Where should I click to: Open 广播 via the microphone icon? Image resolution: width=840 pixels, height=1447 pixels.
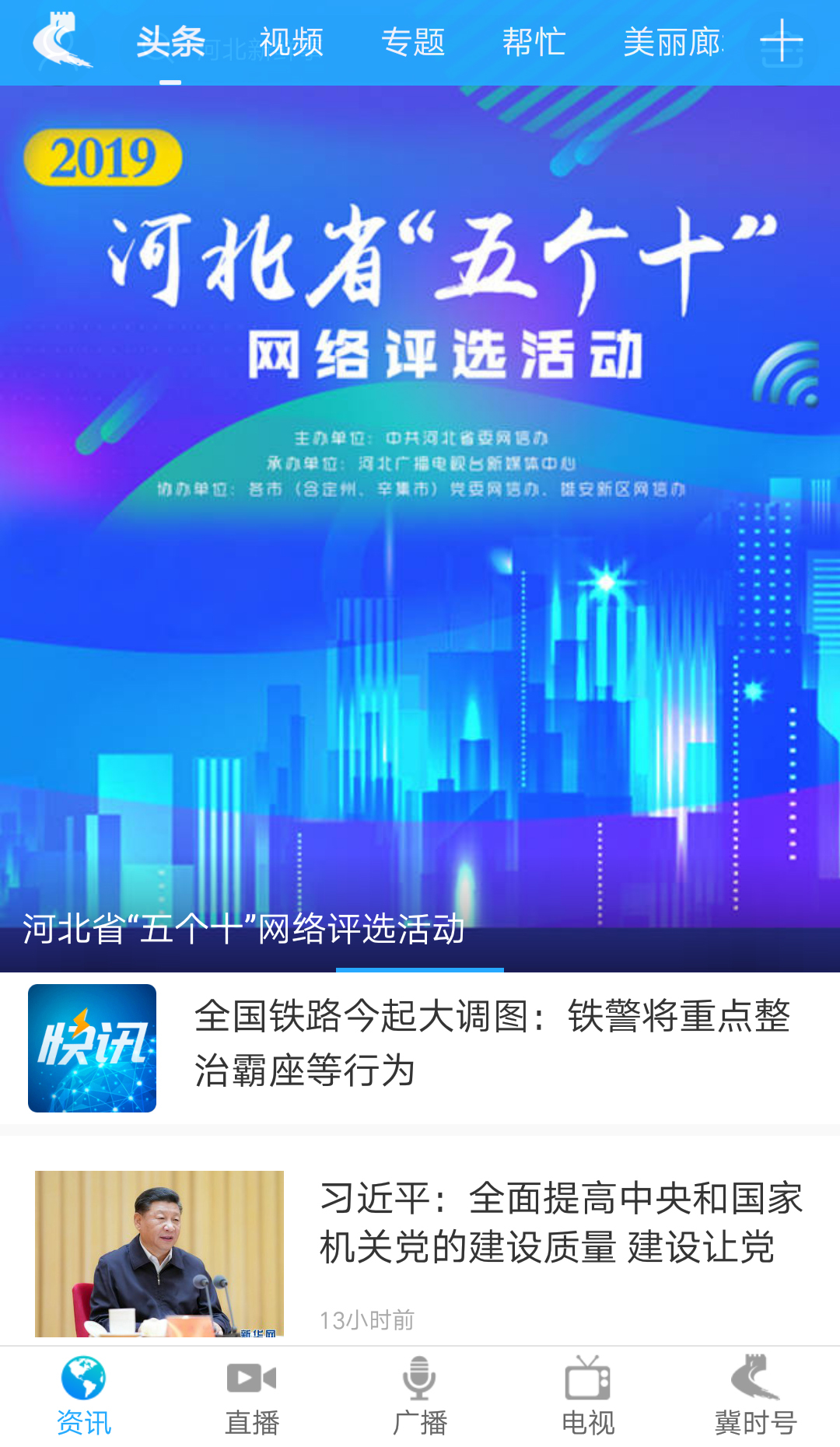coord(420,1381)
